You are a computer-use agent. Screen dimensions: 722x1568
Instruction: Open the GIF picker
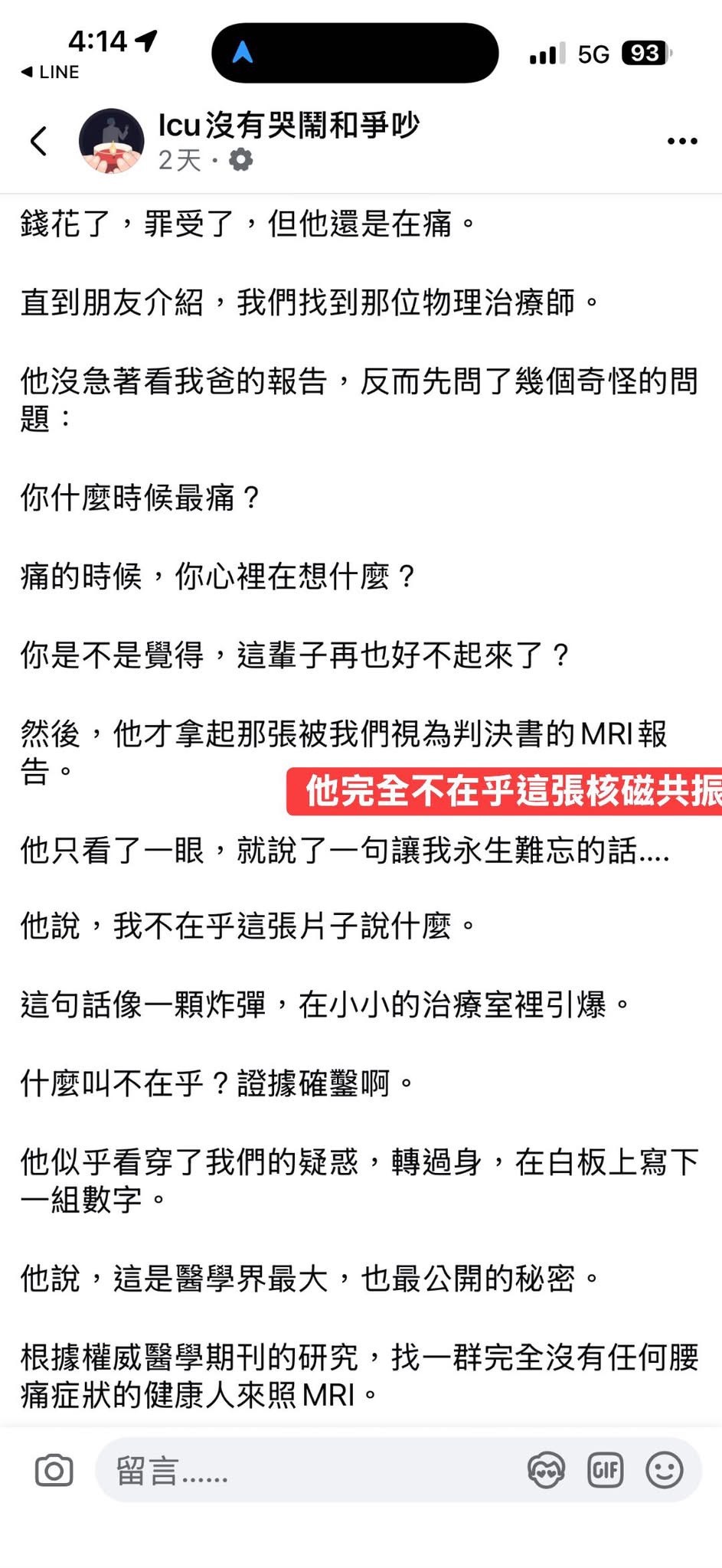pyautogui.click(x=605, y=1471)
